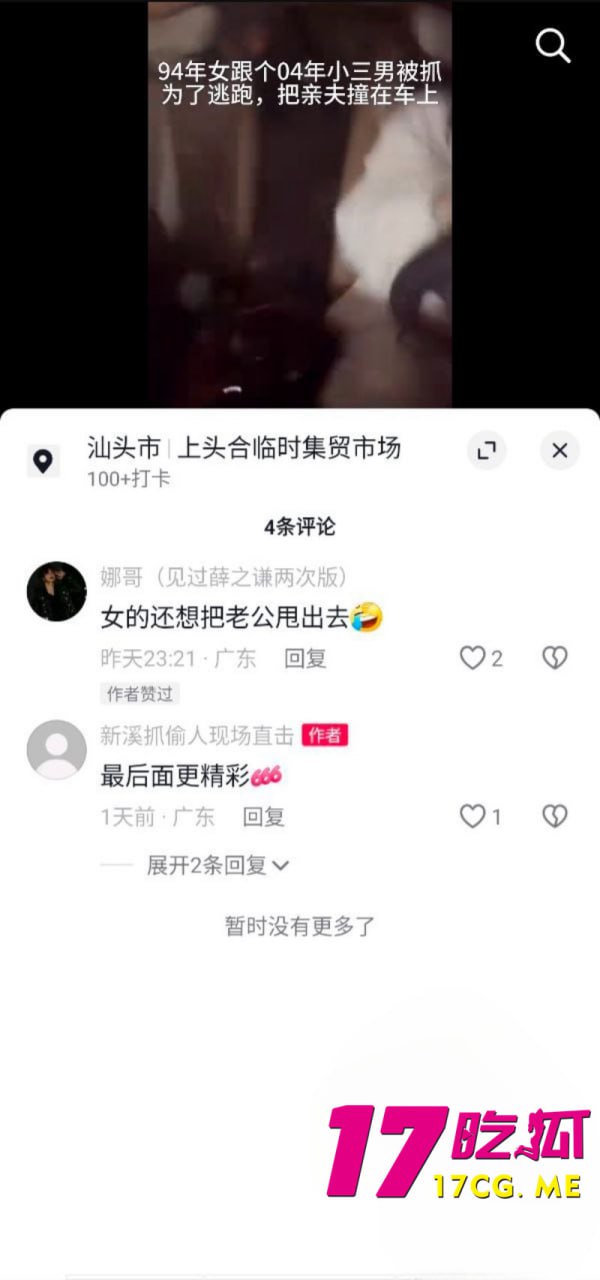Screen dimensions: 600x1280
Task: Open the 汕头市 上头合临时集贸市场 location page
Action: point(243,448)
